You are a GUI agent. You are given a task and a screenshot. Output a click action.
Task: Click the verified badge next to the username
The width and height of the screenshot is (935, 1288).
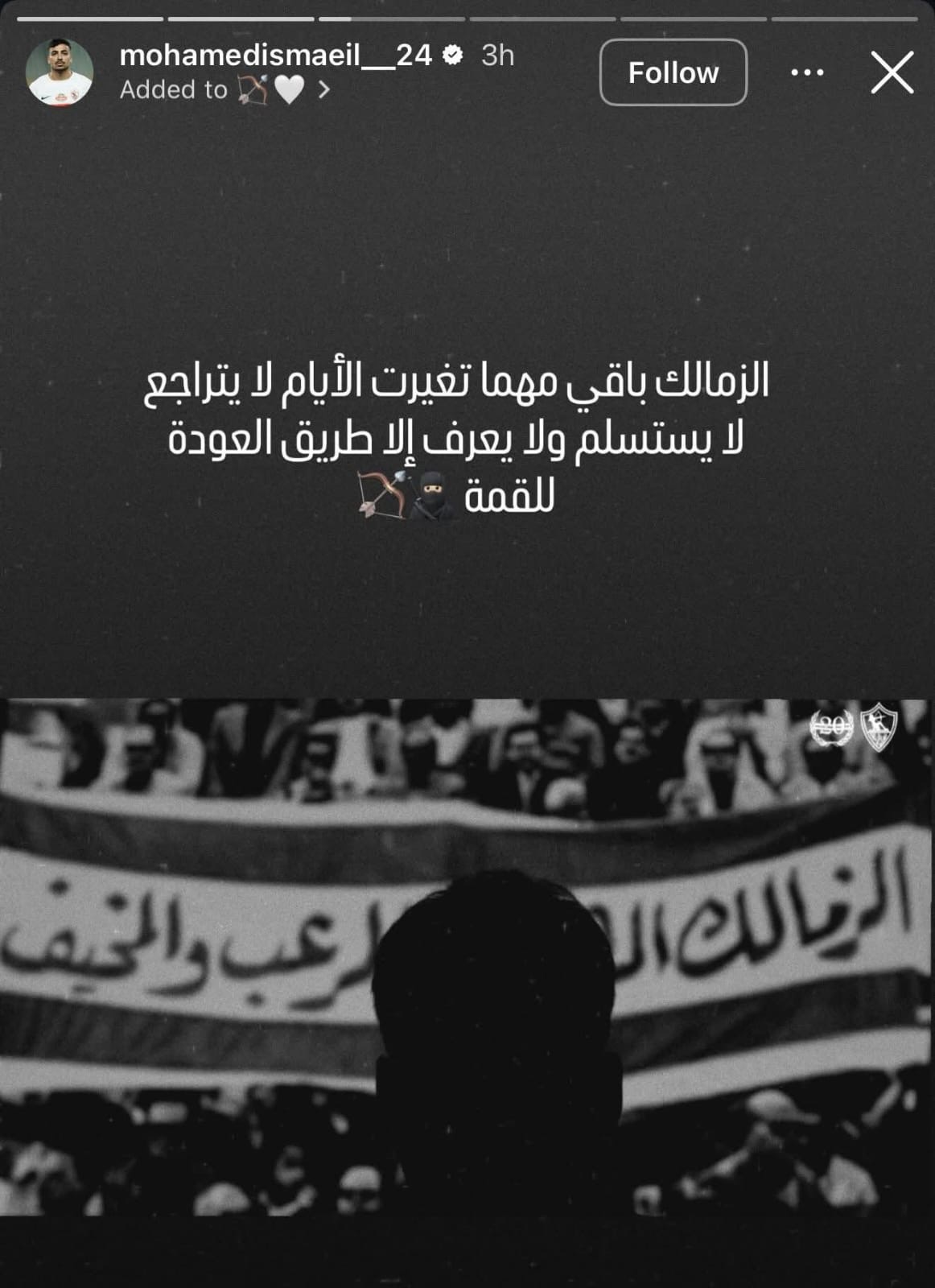click(453, 55)
